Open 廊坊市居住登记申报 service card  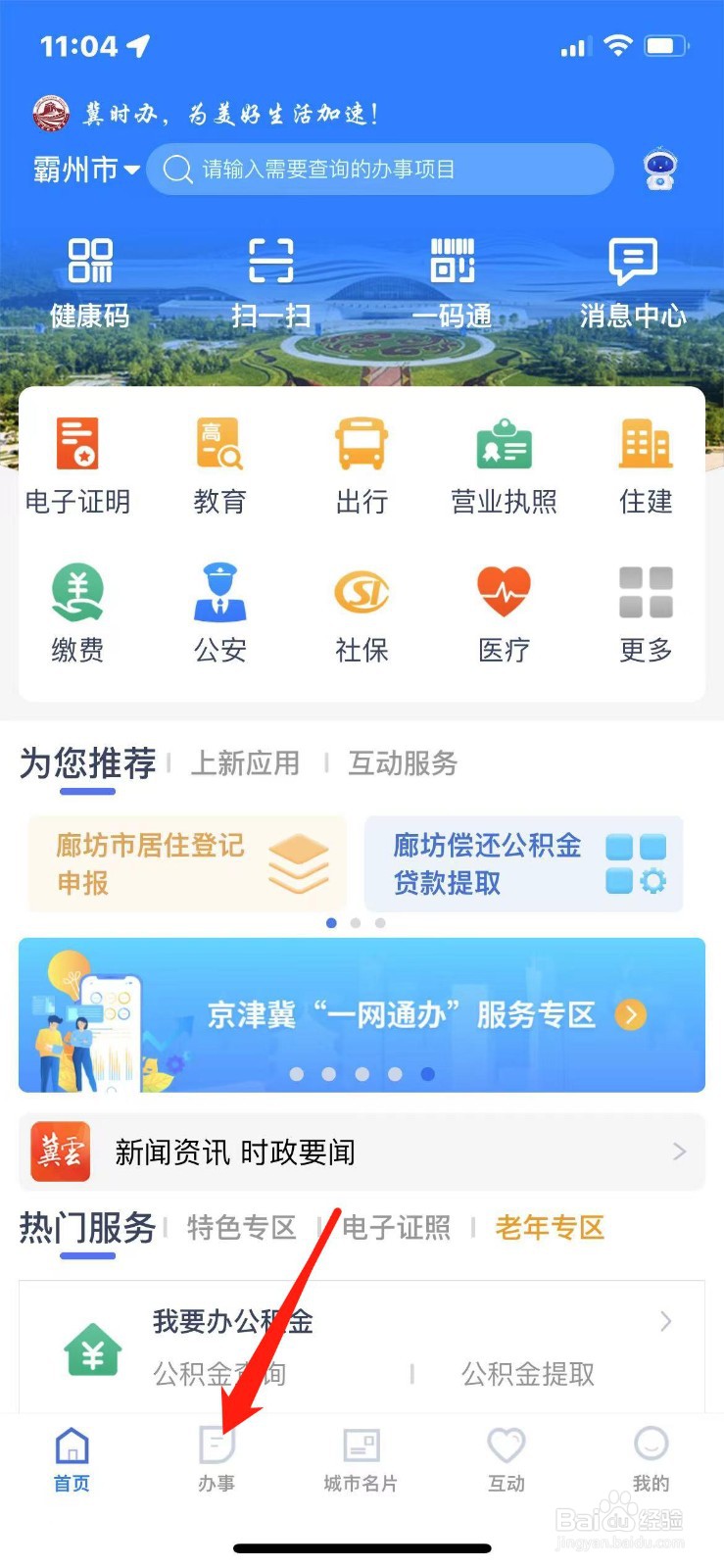click(186, 862)
